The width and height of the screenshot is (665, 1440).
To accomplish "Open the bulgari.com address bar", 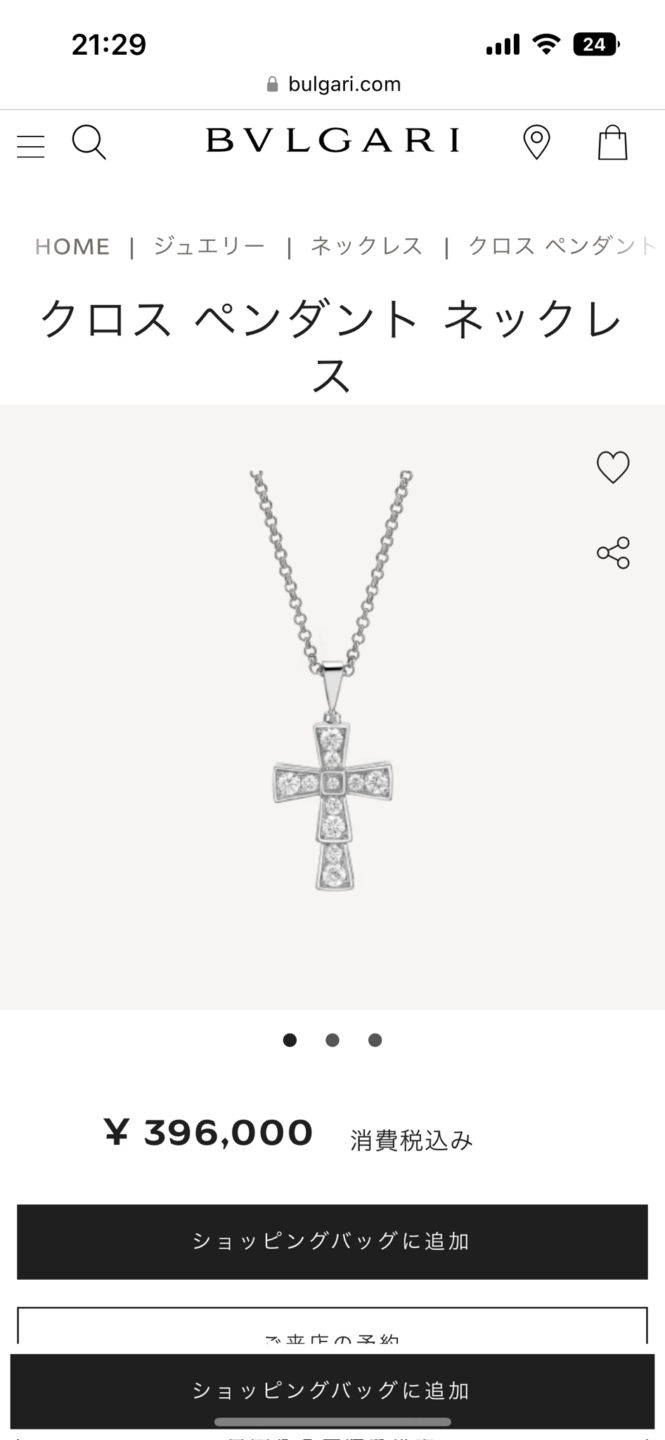I will click(x=333, y=84).
